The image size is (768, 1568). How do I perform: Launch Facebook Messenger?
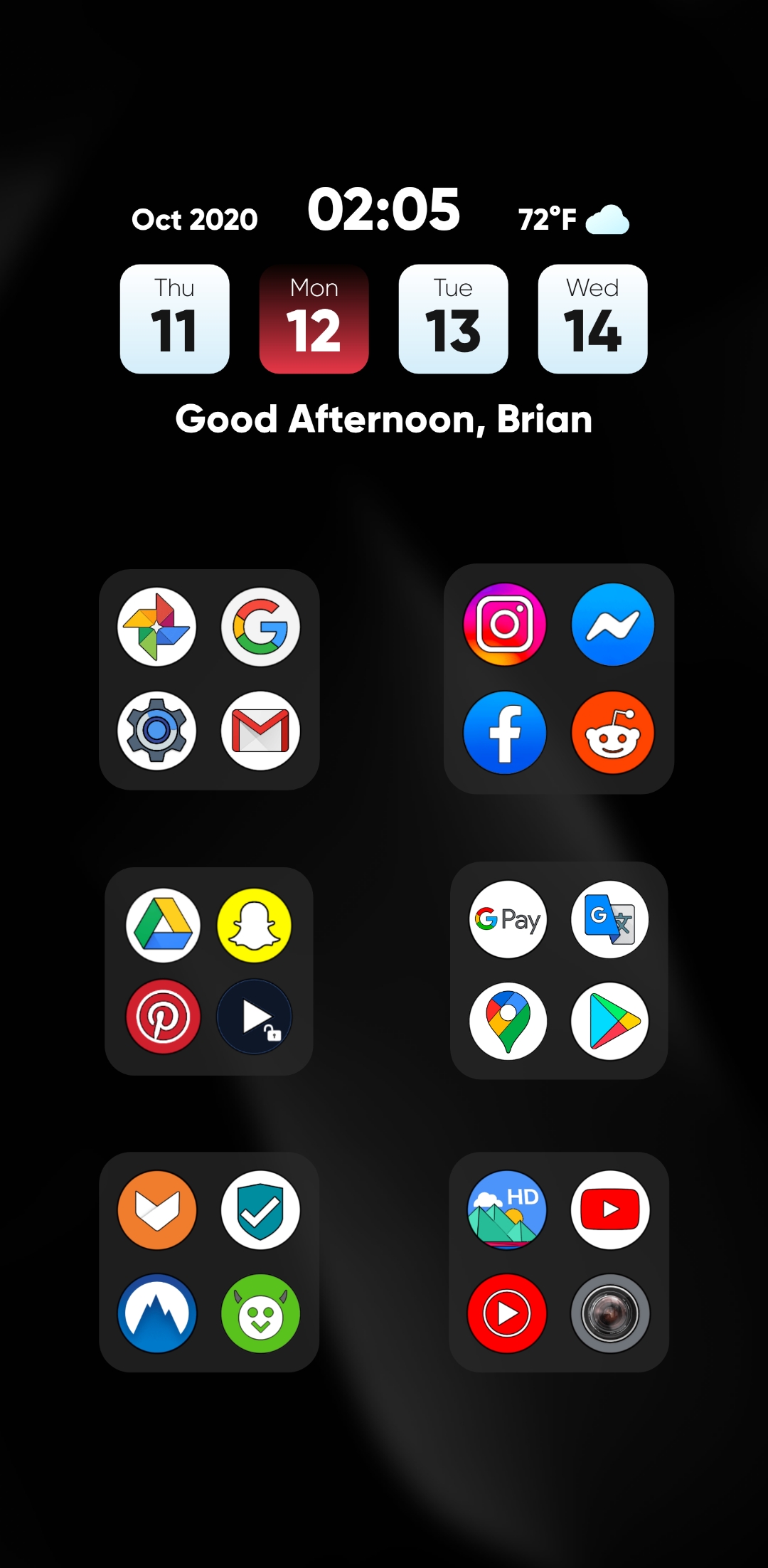point(612,624)
